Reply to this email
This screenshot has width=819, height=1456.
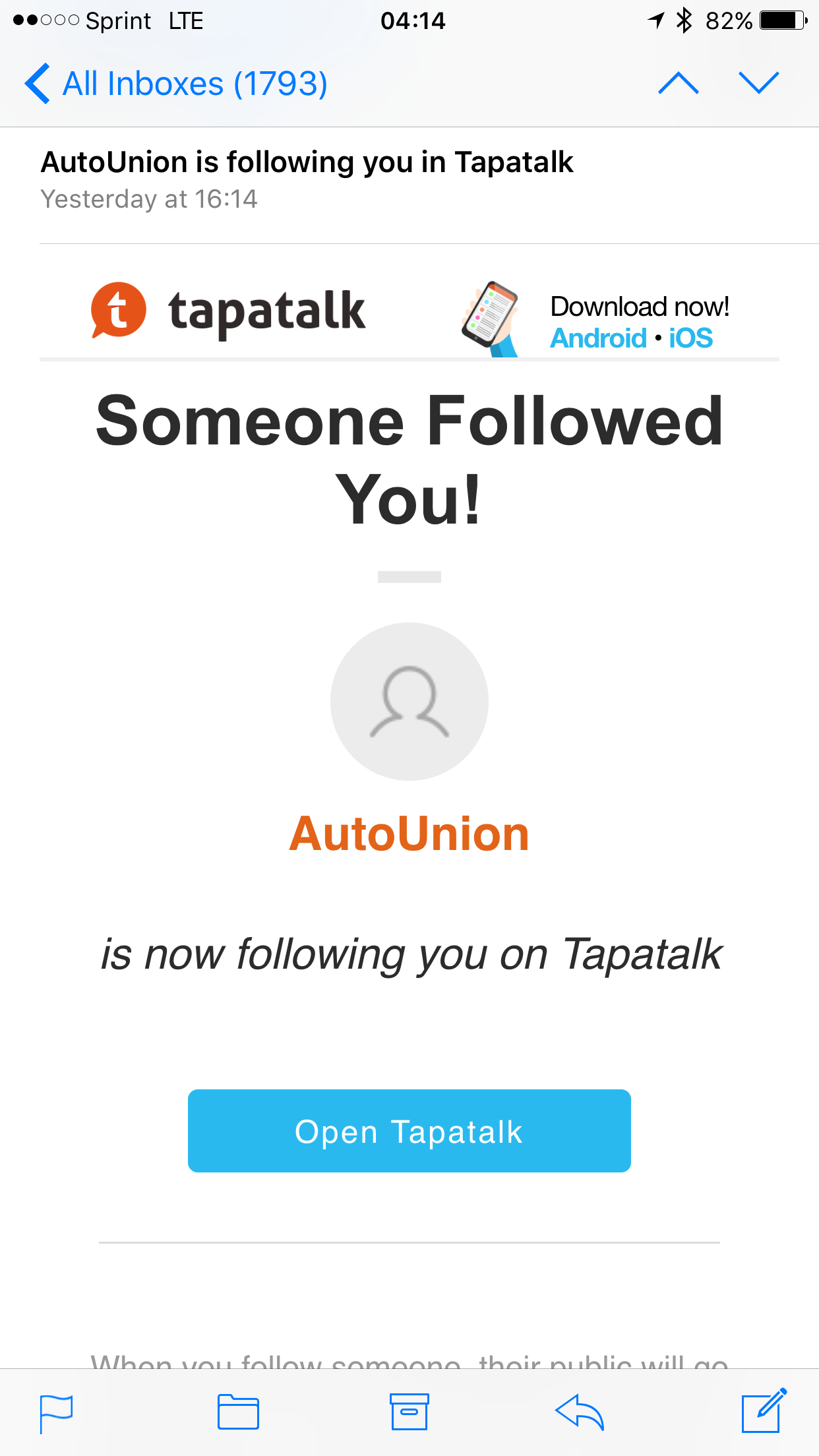580,1412
